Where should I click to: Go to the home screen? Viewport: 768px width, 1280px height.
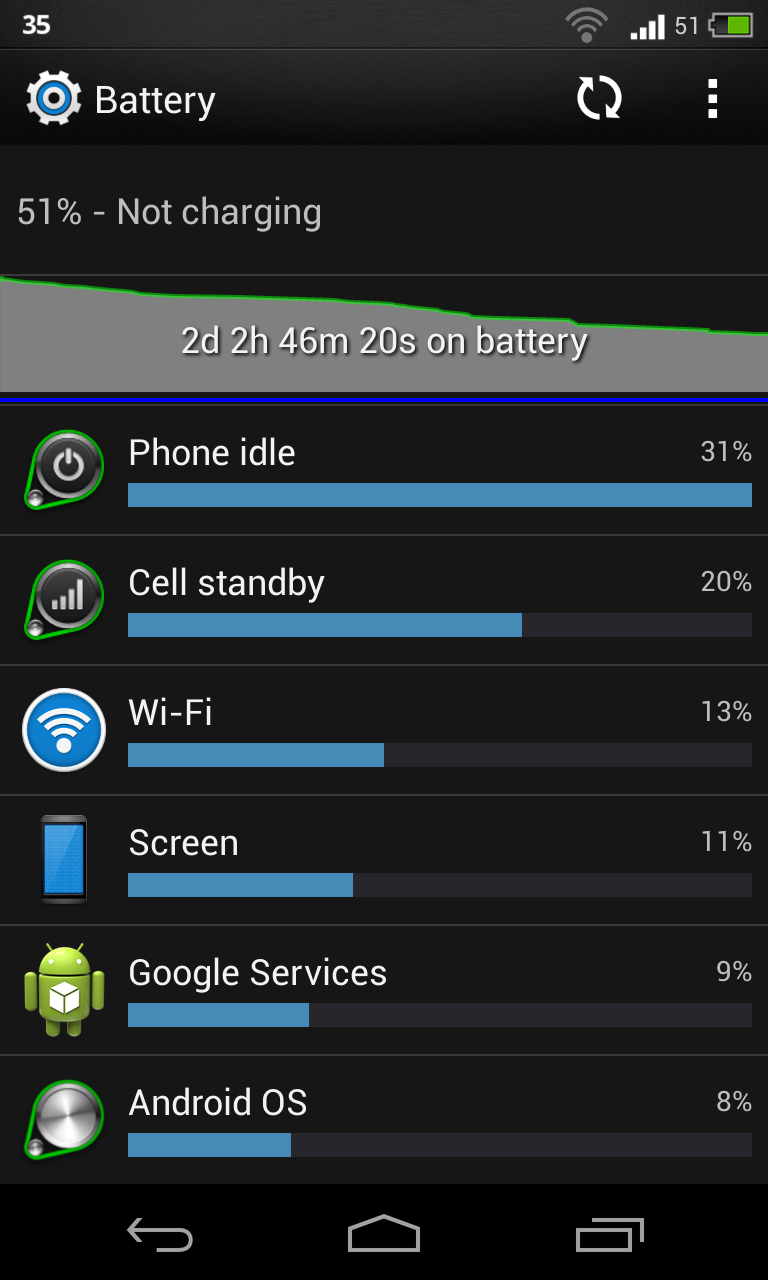384,1235
